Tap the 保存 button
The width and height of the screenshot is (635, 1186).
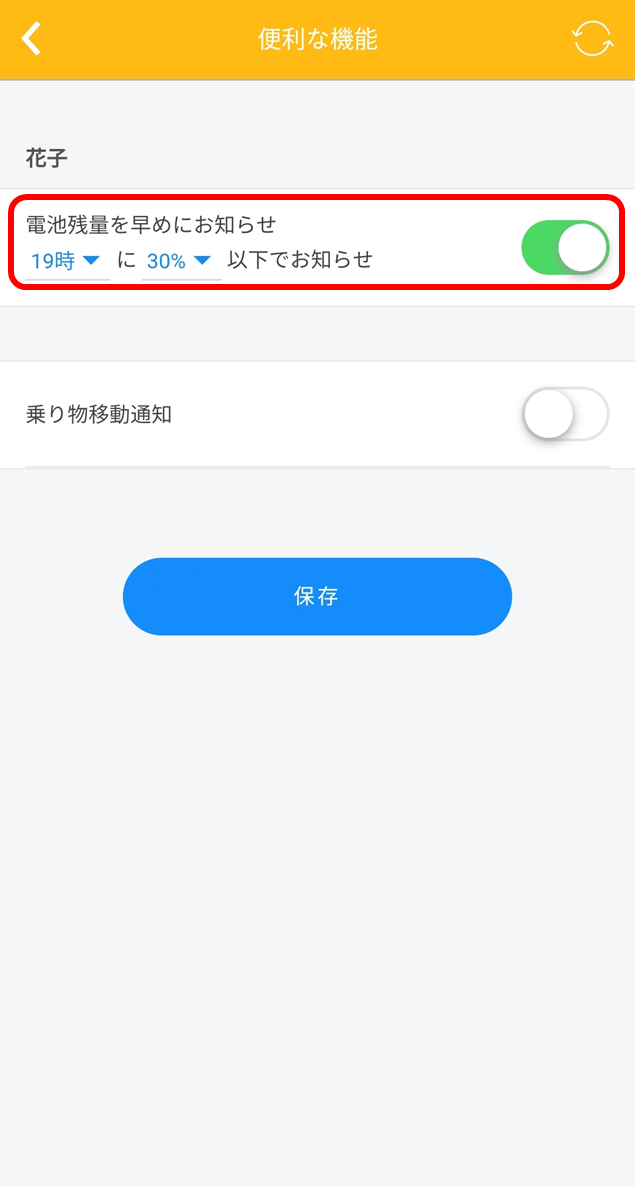pyautogui.click(x=318, y=597)
